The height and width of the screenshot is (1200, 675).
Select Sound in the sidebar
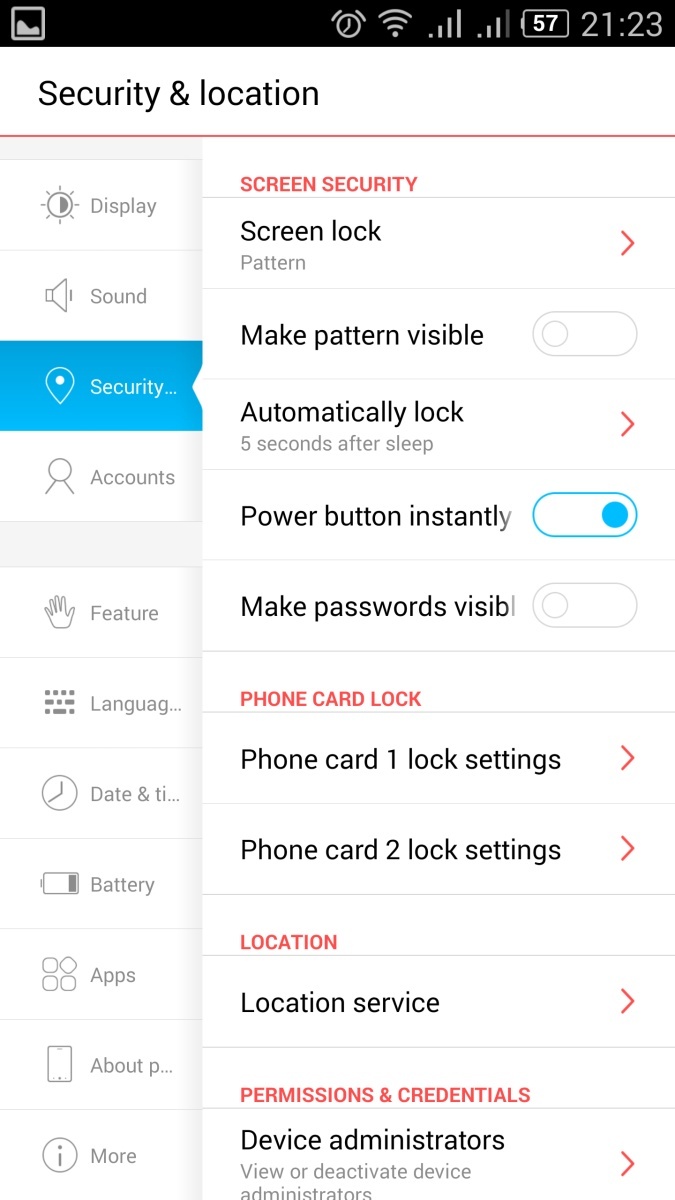(x=101, y=296)
